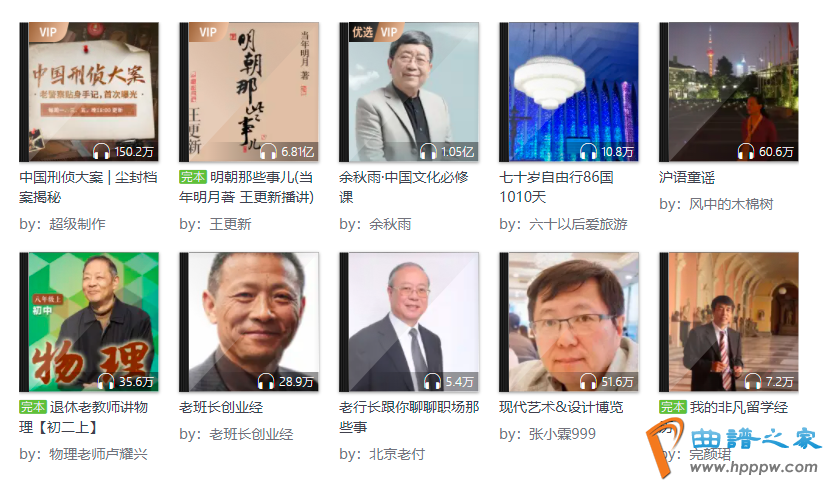Visit author 余秋雨's profile
Viewport: 830px width, 487px height.
390,224
